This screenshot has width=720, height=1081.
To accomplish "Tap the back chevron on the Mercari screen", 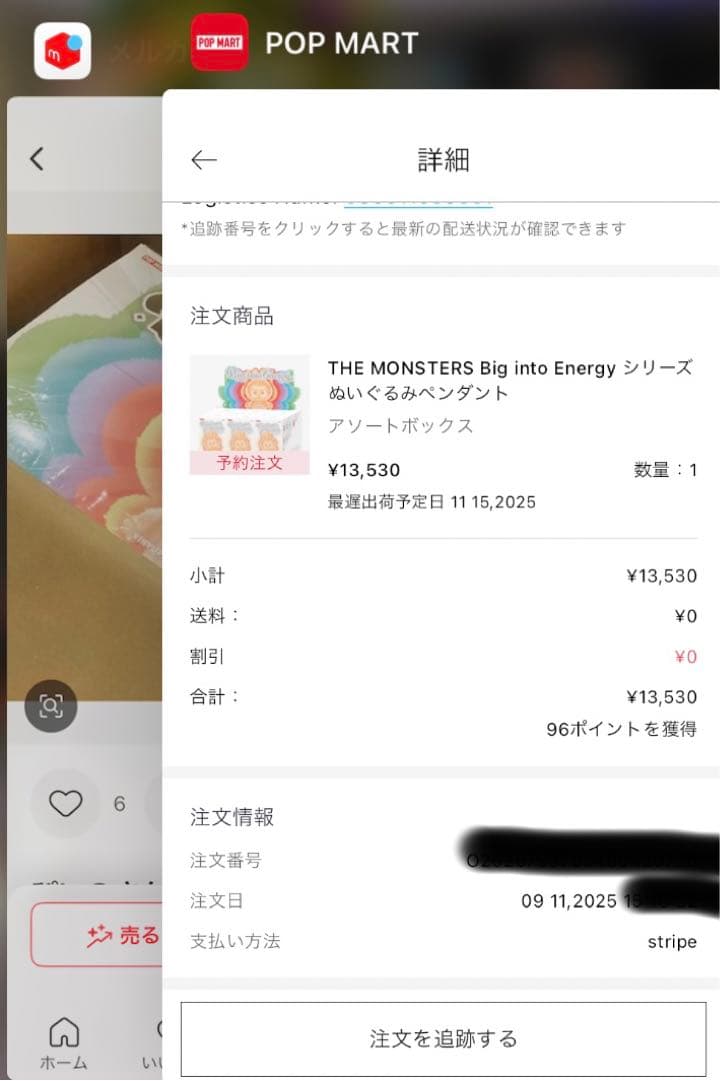I will coord(37,158).
